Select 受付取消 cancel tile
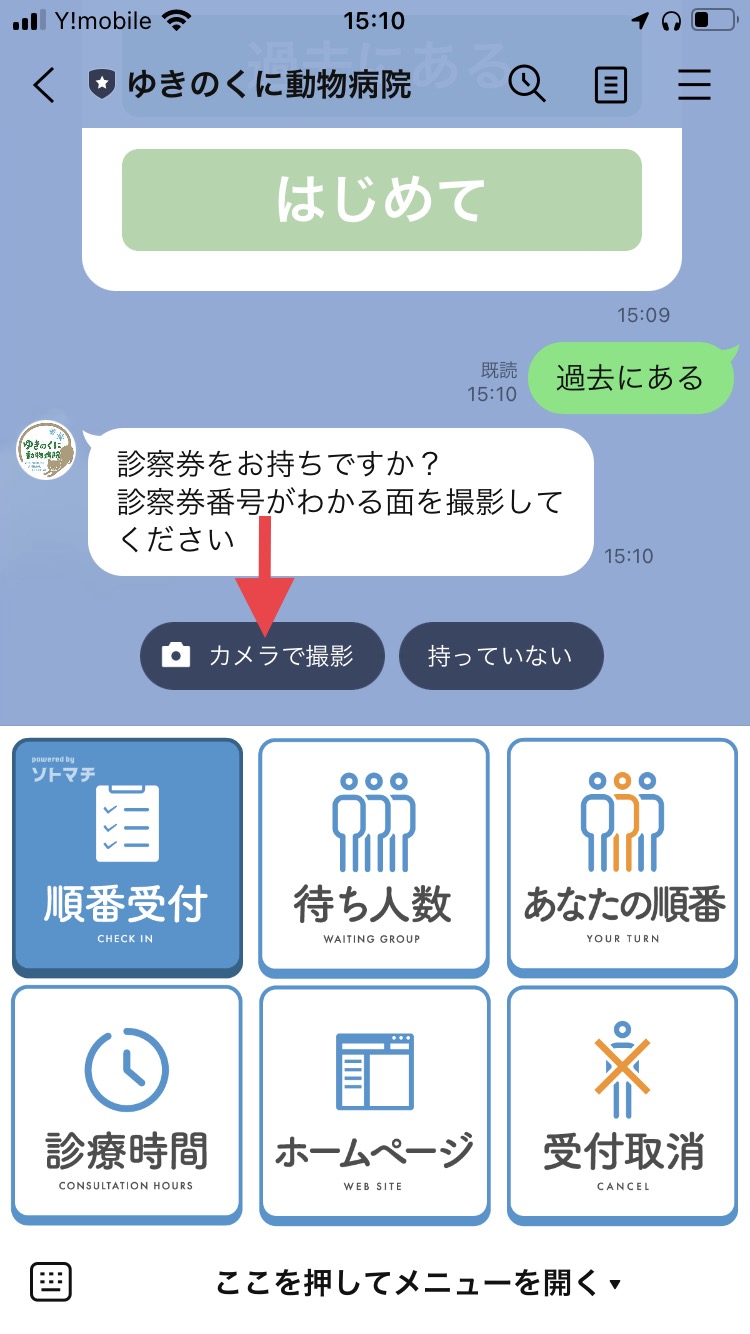The width and height of the screenshot is (750, 1334). (622, 1105)
